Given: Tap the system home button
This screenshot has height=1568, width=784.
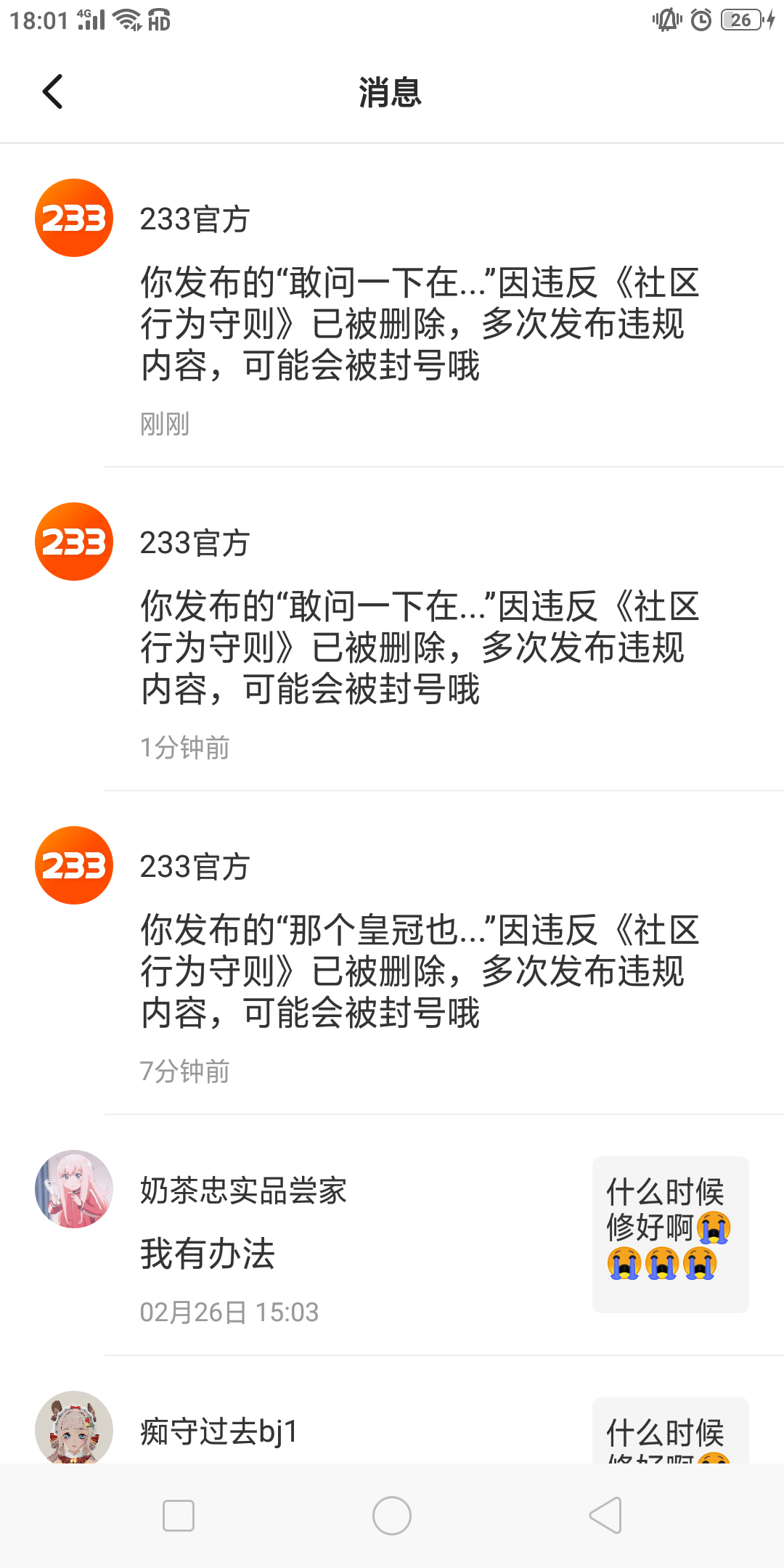Looking at the screenshot, I should pyautogui.click(x=392, y=1516).
